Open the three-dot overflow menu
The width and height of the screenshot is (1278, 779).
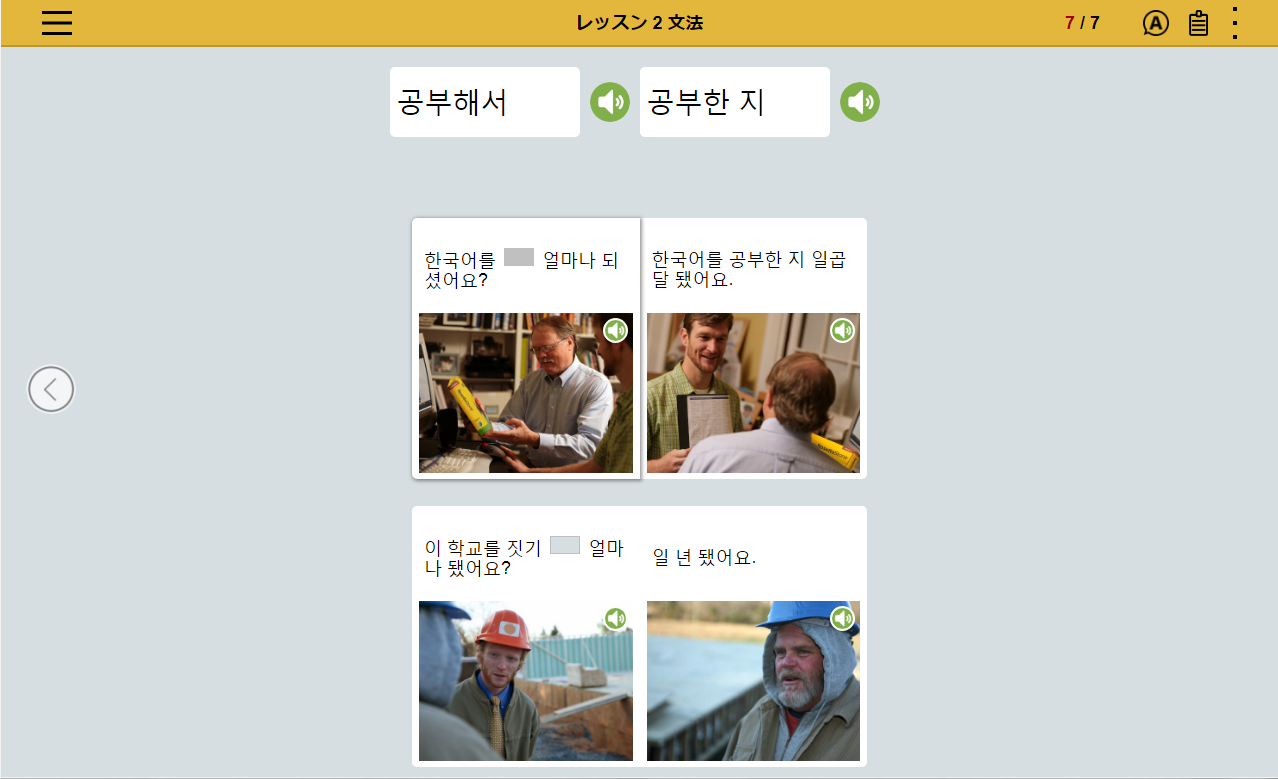1236,23
